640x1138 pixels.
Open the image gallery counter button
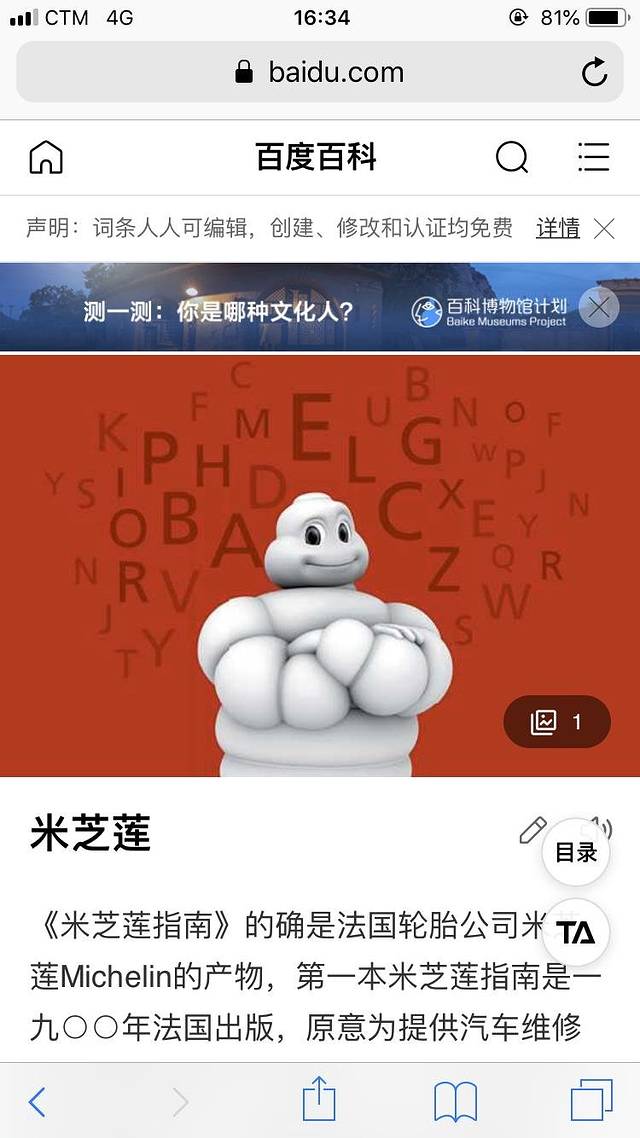coord(556,721)
